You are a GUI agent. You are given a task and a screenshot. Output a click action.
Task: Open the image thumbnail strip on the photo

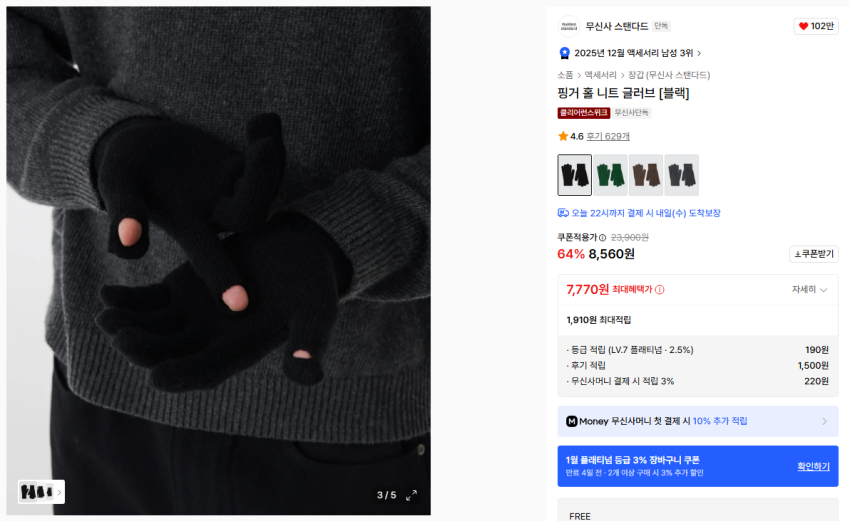coord(41,492)
